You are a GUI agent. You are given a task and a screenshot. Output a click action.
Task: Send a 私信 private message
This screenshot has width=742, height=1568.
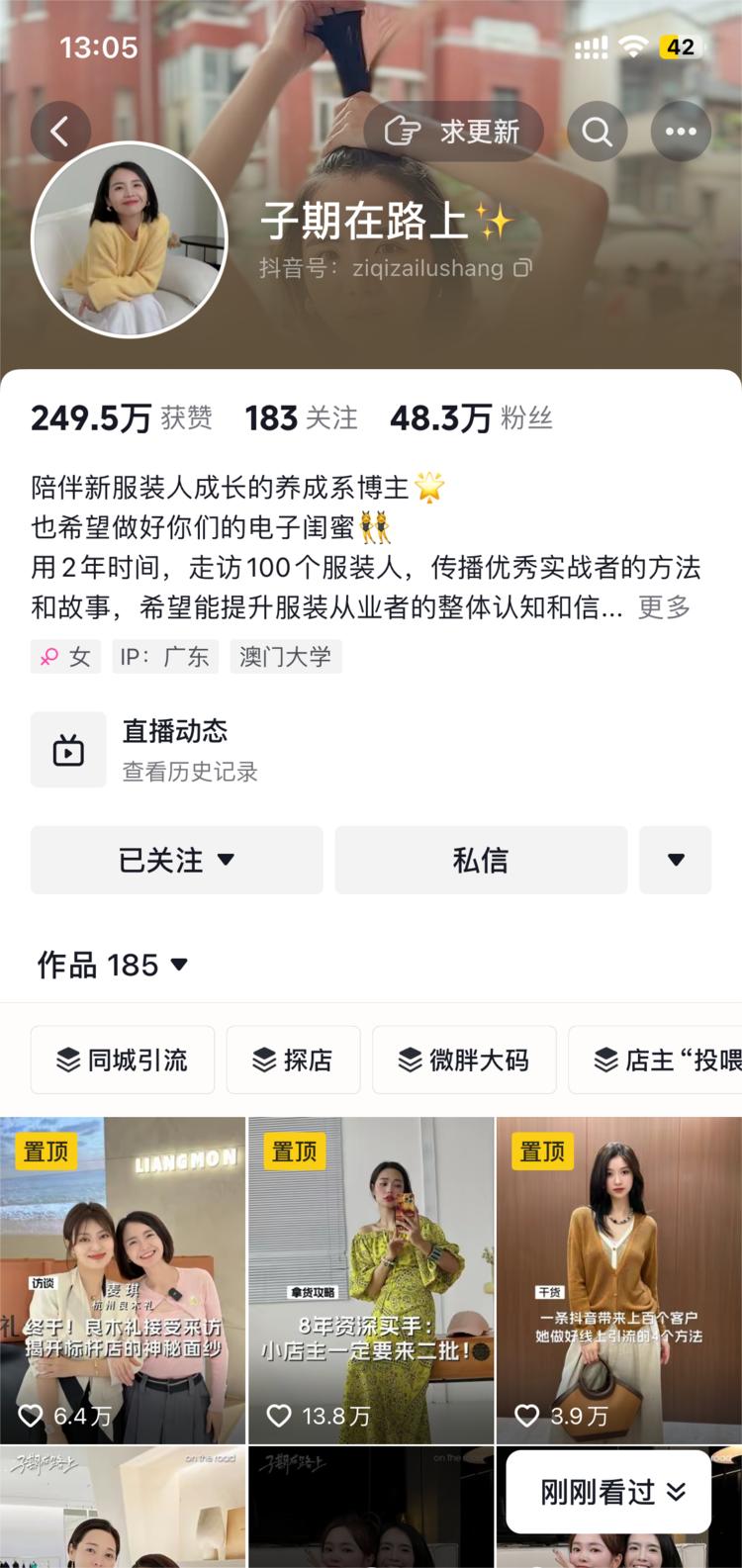click(482, 860)
